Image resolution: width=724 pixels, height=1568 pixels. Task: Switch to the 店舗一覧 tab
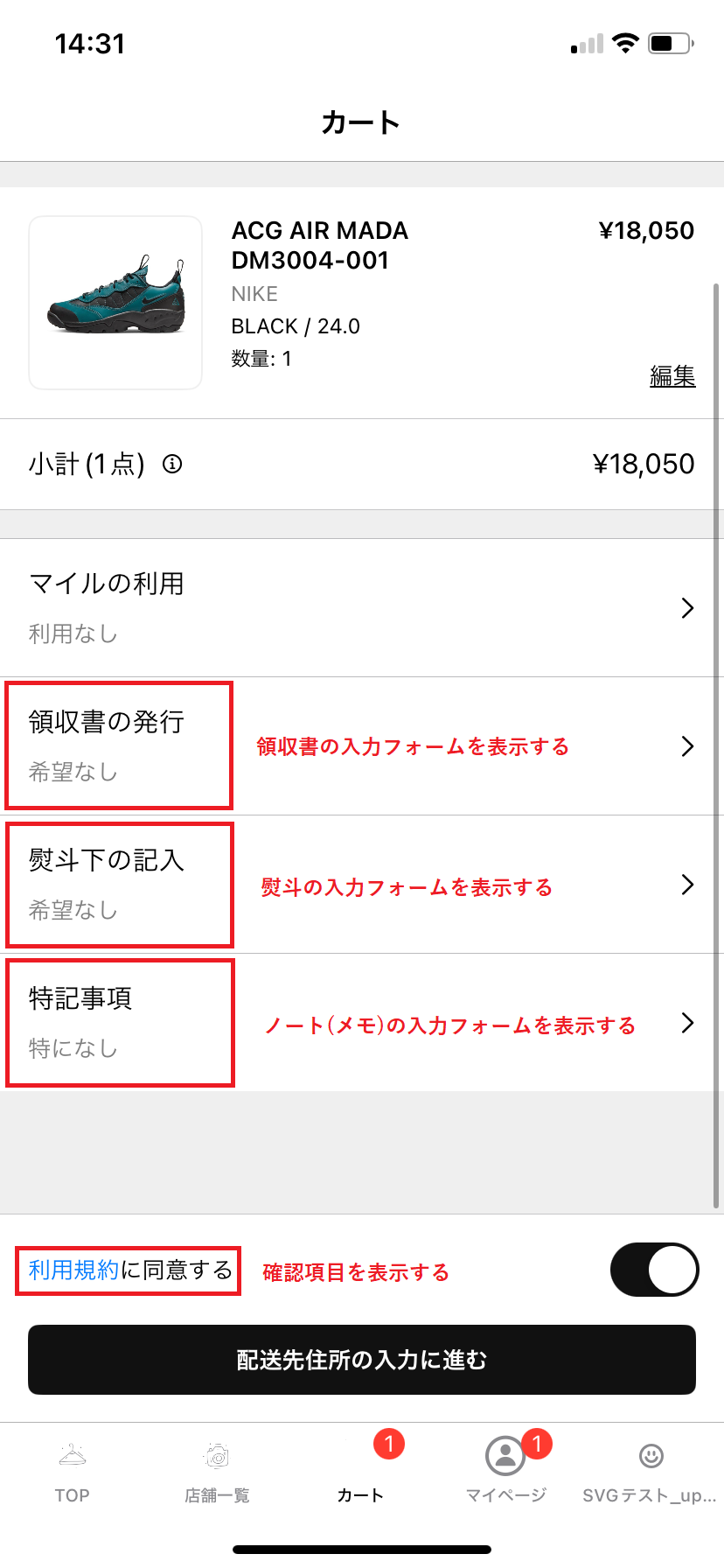point(217,1473)
